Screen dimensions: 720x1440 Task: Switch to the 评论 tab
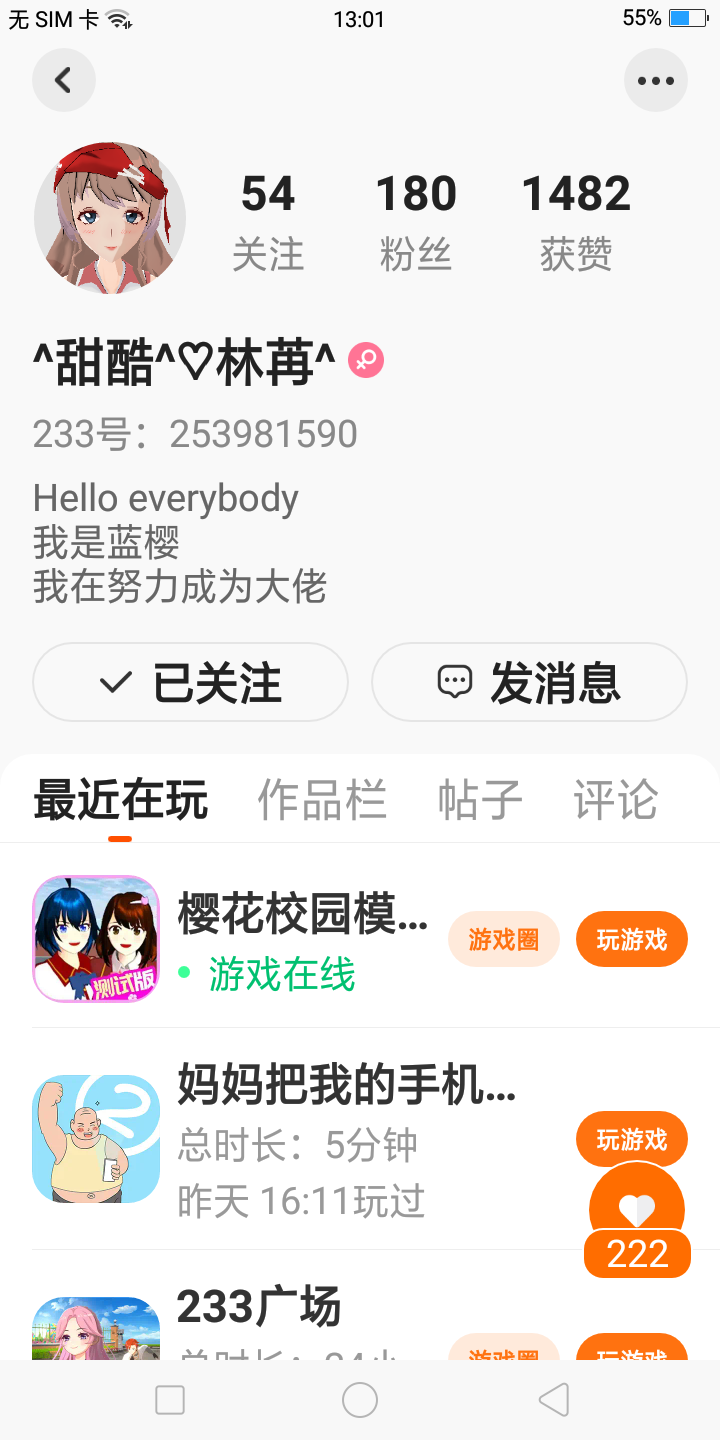[x=615, y=800]
